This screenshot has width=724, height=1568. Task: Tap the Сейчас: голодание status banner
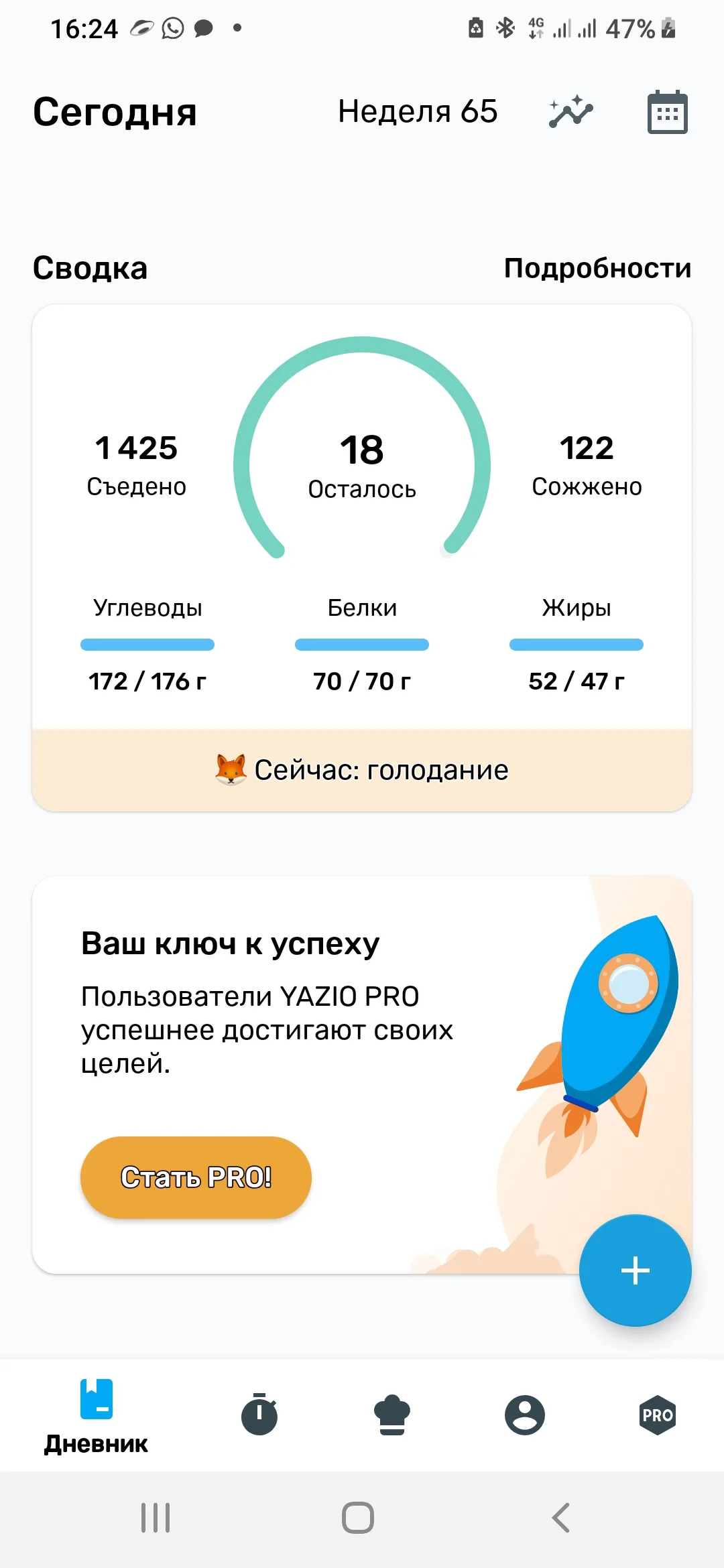coord(362,771)
